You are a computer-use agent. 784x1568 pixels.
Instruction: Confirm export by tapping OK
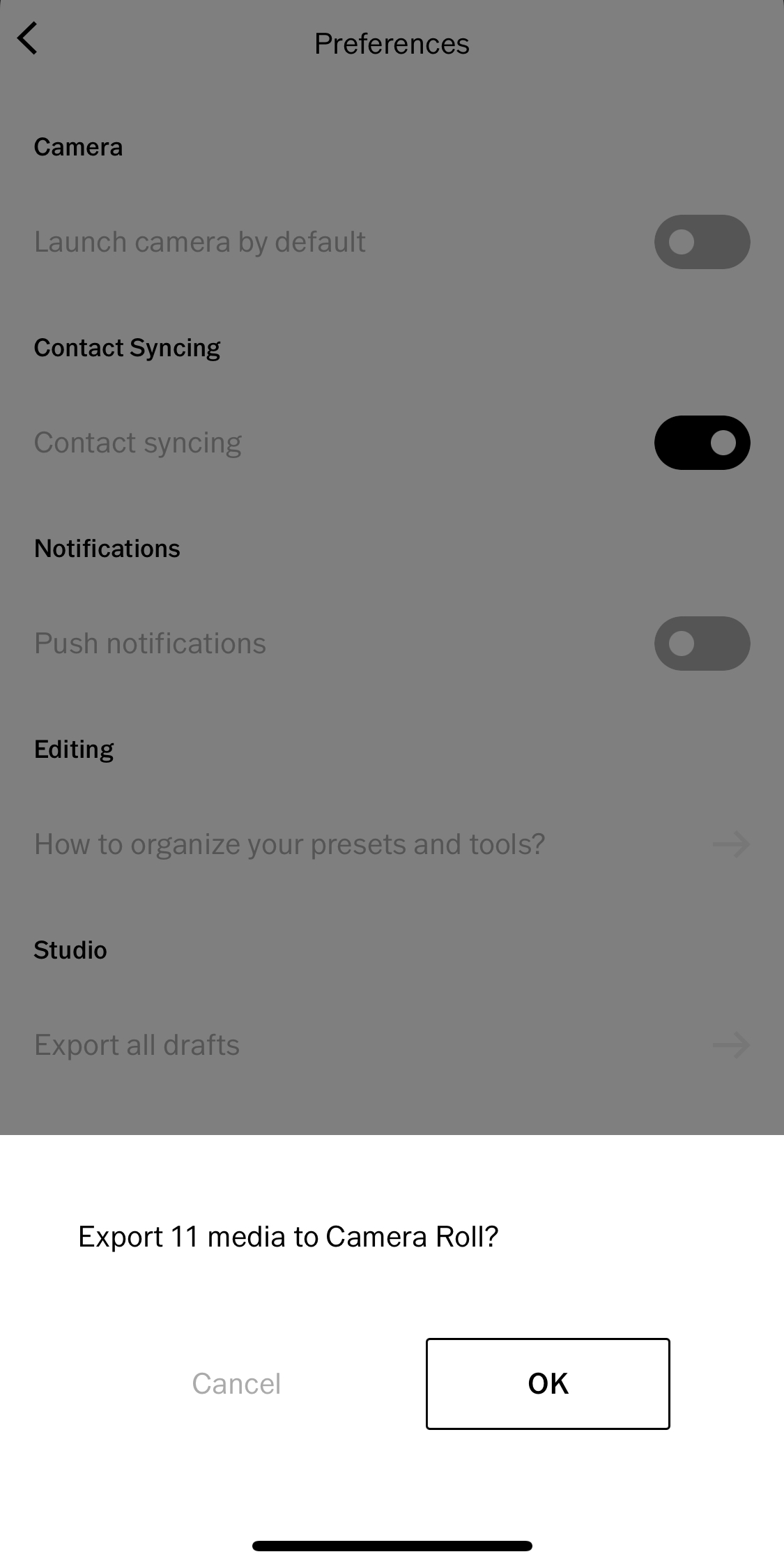548,1383
